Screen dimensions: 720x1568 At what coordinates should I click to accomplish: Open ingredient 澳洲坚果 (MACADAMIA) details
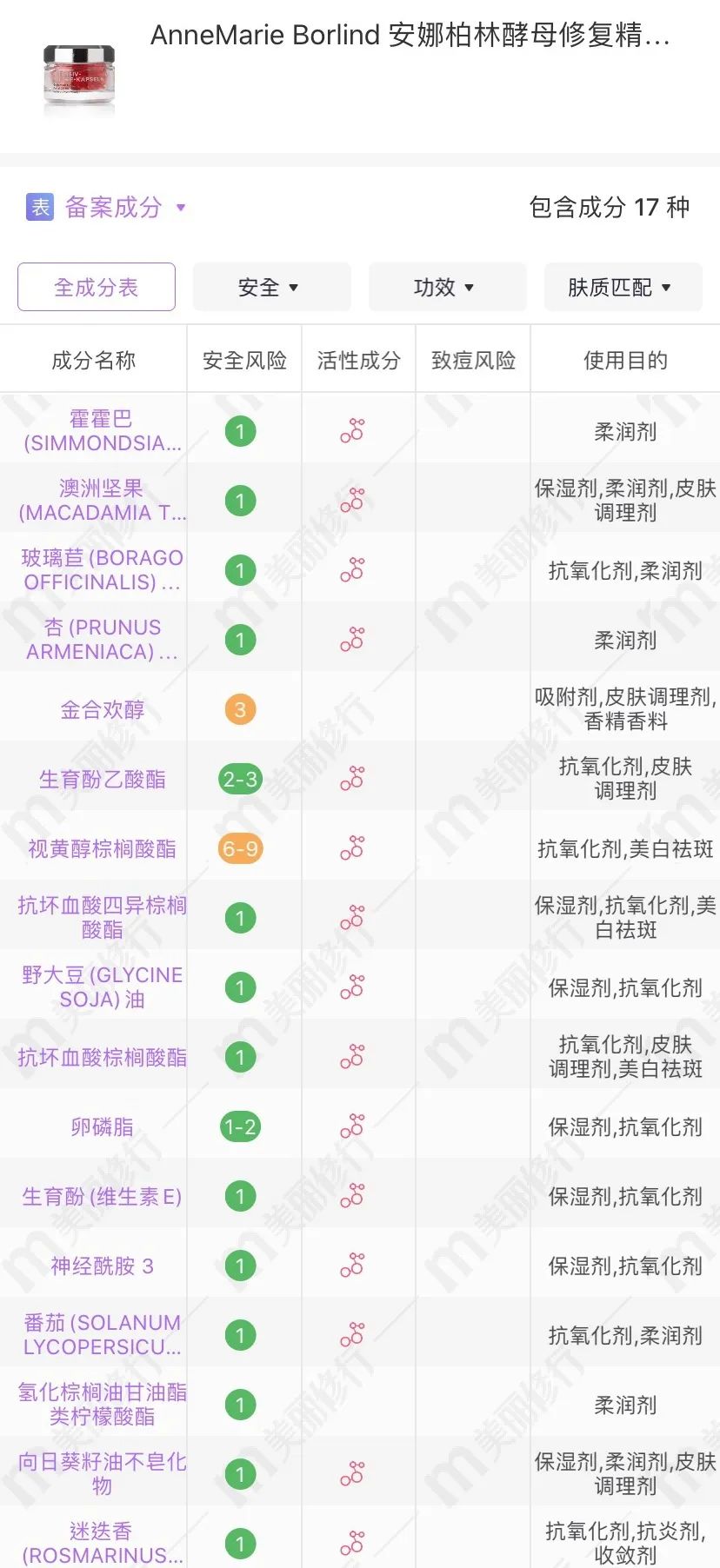[102, 501]
